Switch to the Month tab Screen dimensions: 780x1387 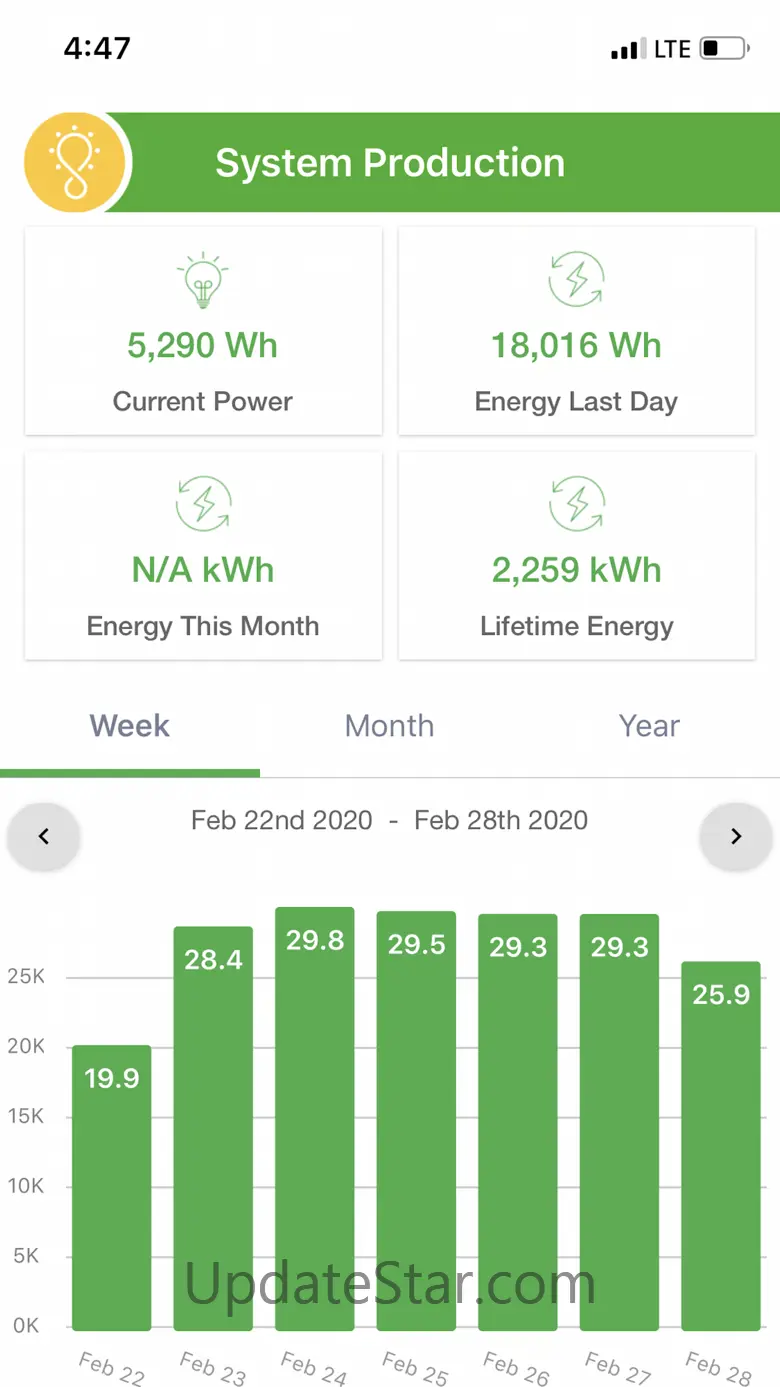click(390, 726)
